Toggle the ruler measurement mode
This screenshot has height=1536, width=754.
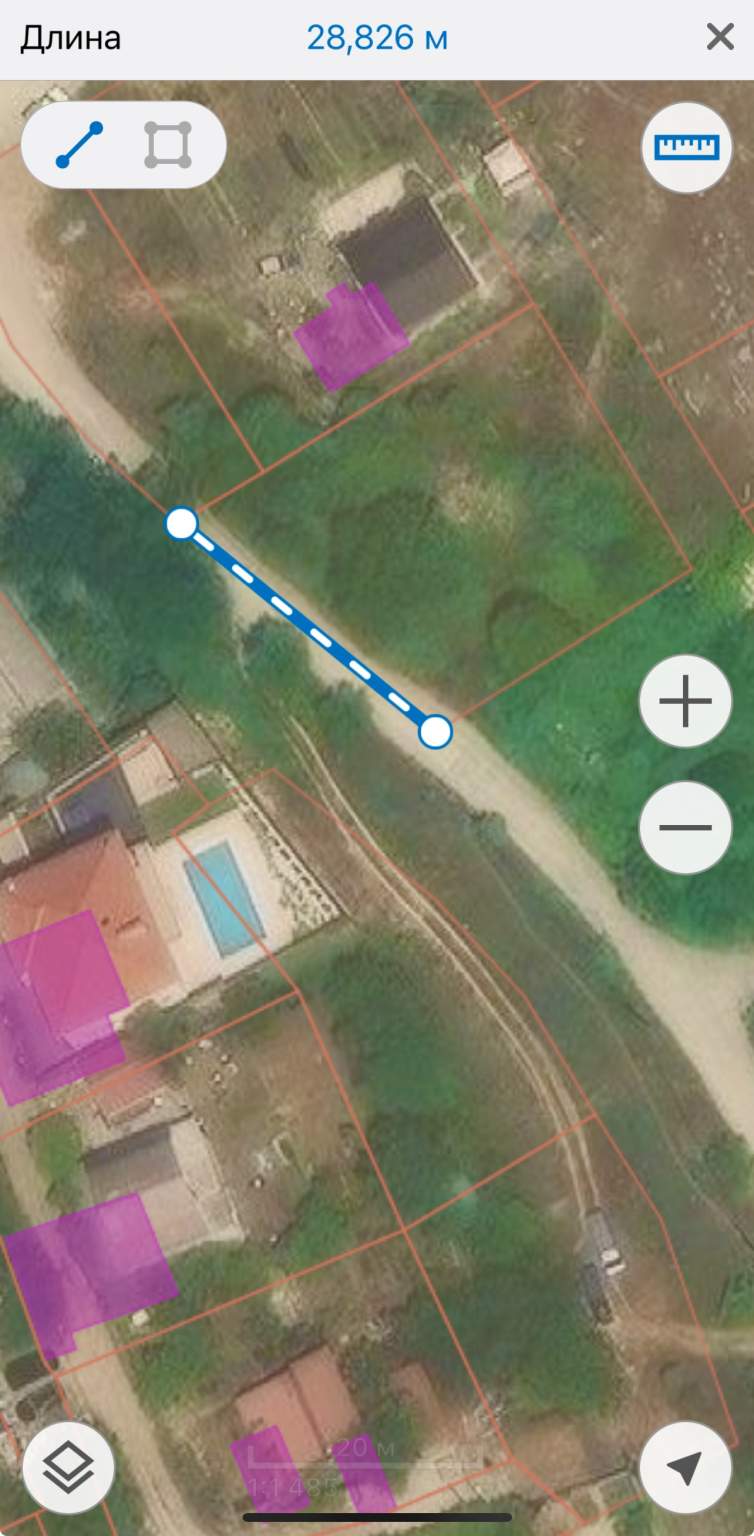(687, 147)
